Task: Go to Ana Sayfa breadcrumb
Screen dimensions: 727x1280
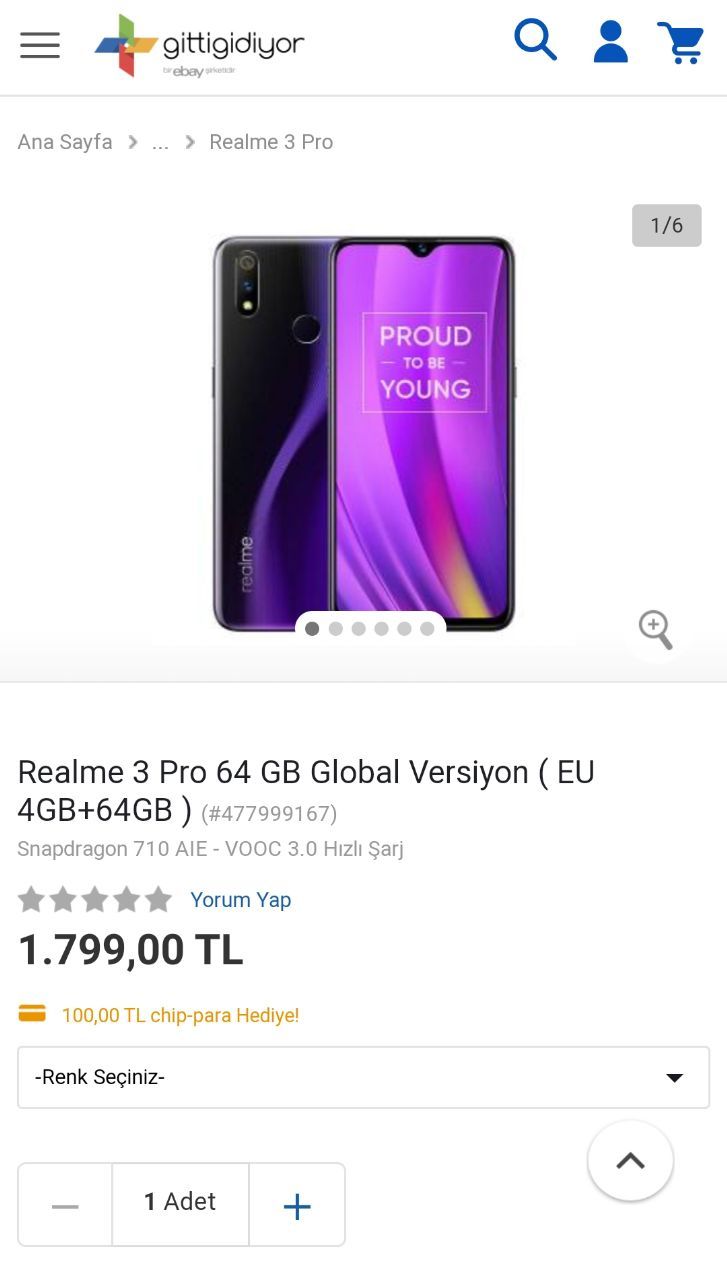Action: click(x=65, y=142)
